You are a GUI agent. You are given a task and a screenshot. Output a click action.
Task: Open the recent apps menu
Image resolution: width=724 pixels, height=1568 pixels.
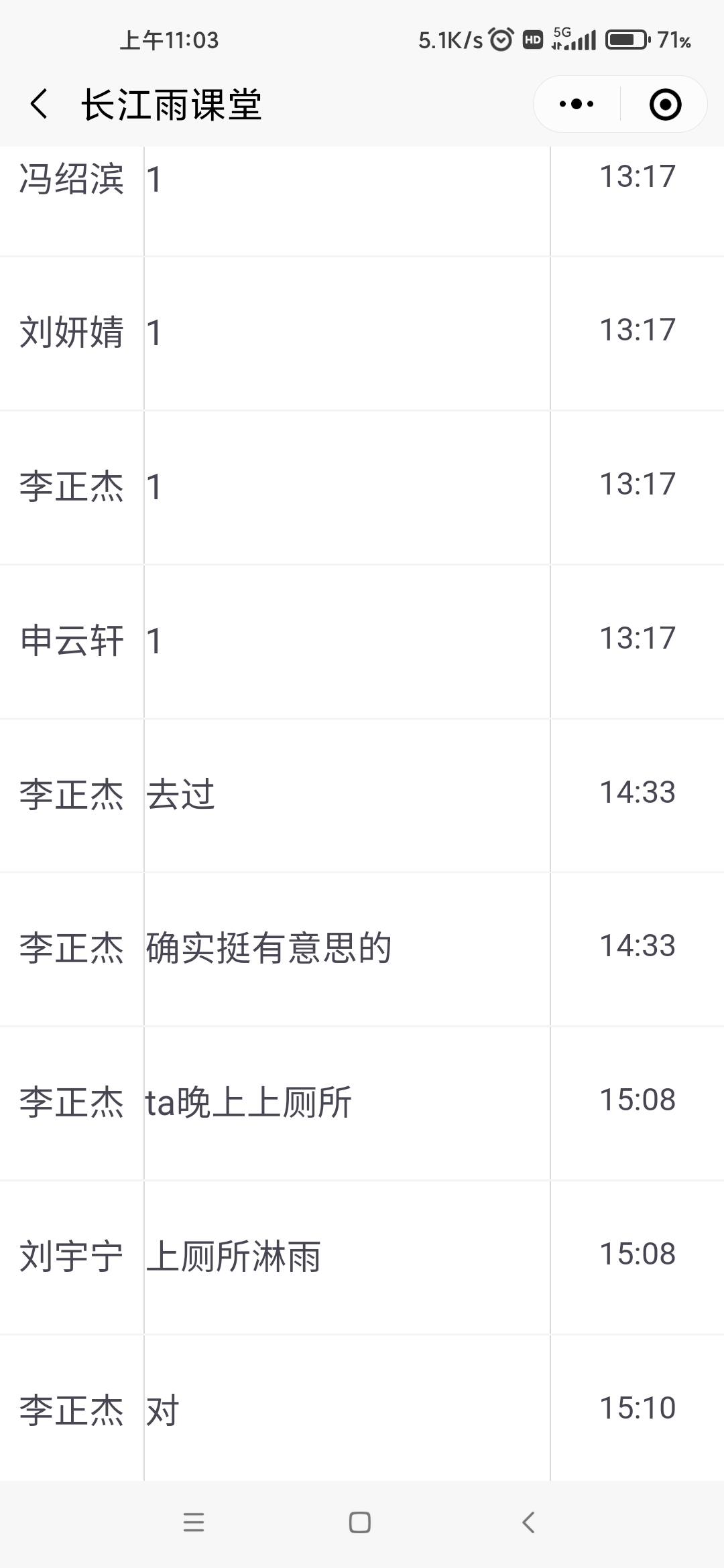(194, 1522)
